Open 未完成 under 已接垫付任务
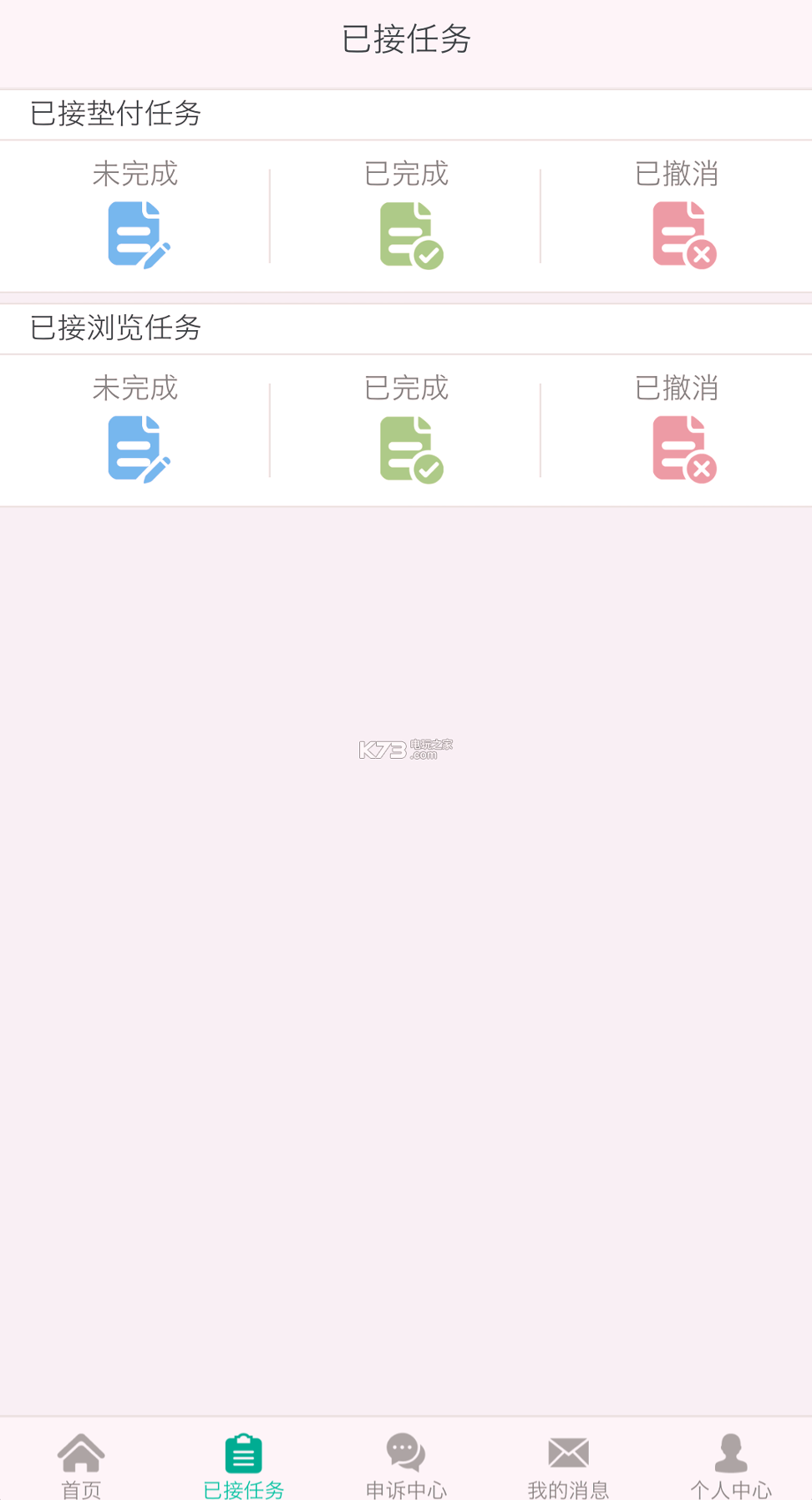 pos(136,216)
